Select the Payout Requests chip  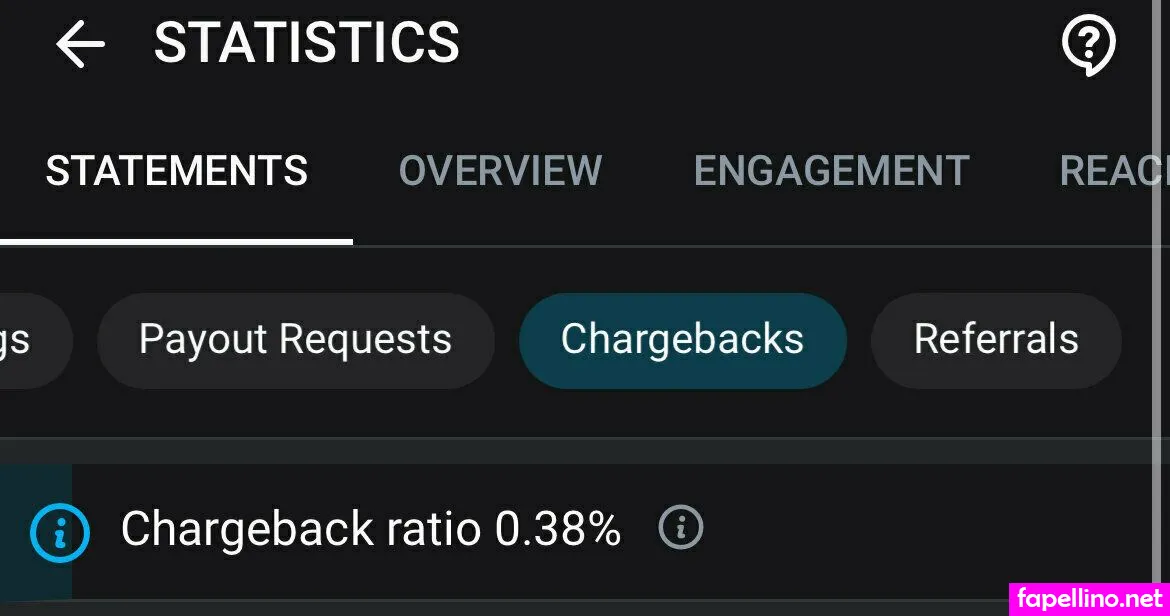[295, 340]
